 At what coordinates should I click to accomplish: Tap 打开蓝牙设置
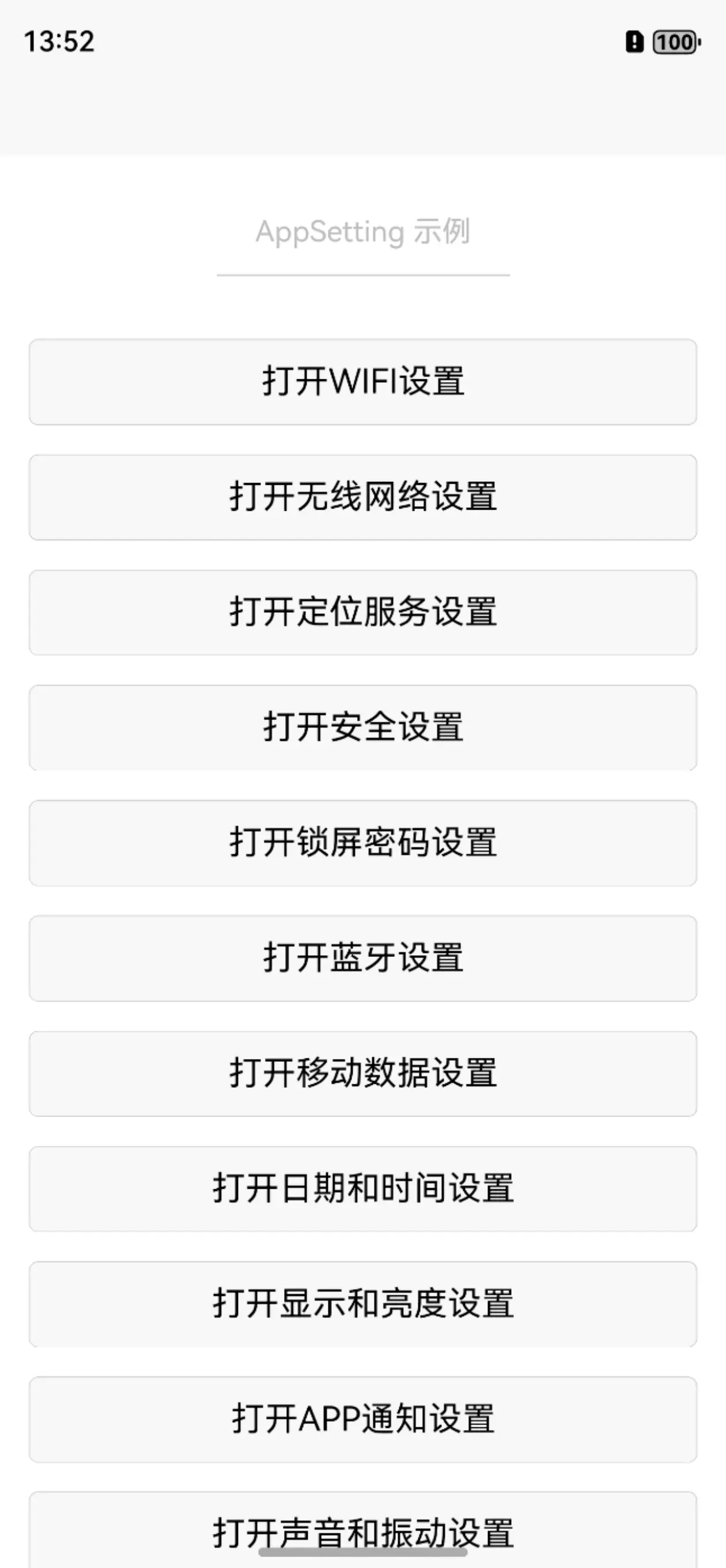[x=362, y=958]
